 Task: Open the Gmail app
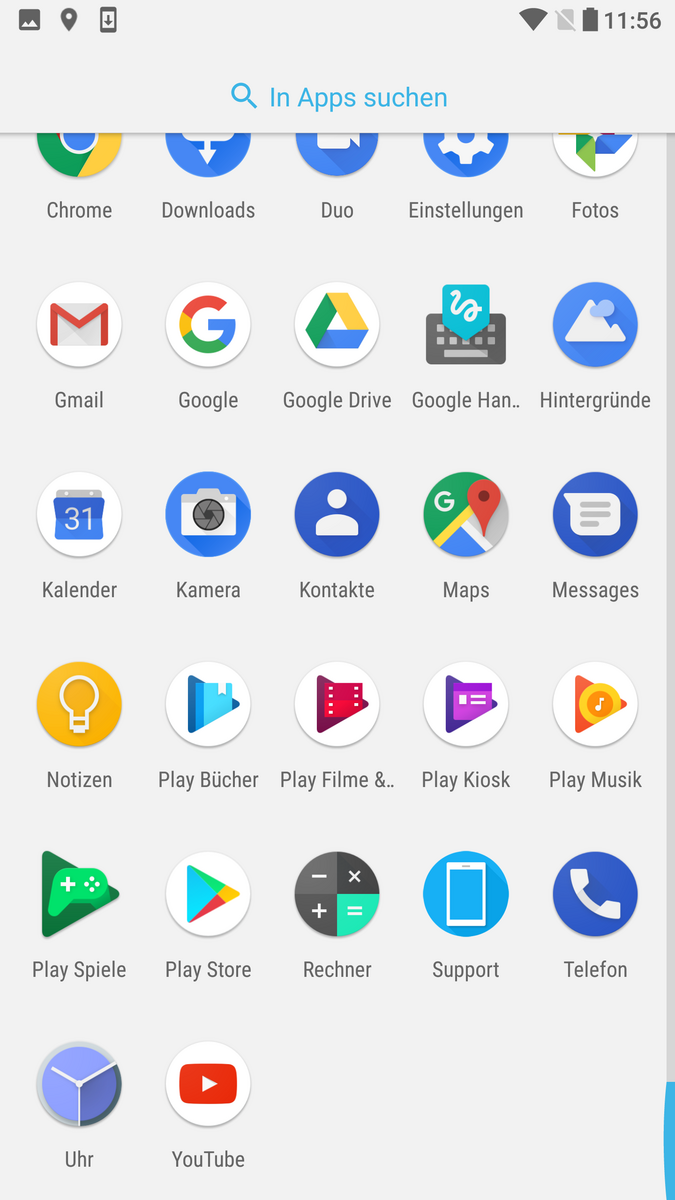(x=79, y=326)
